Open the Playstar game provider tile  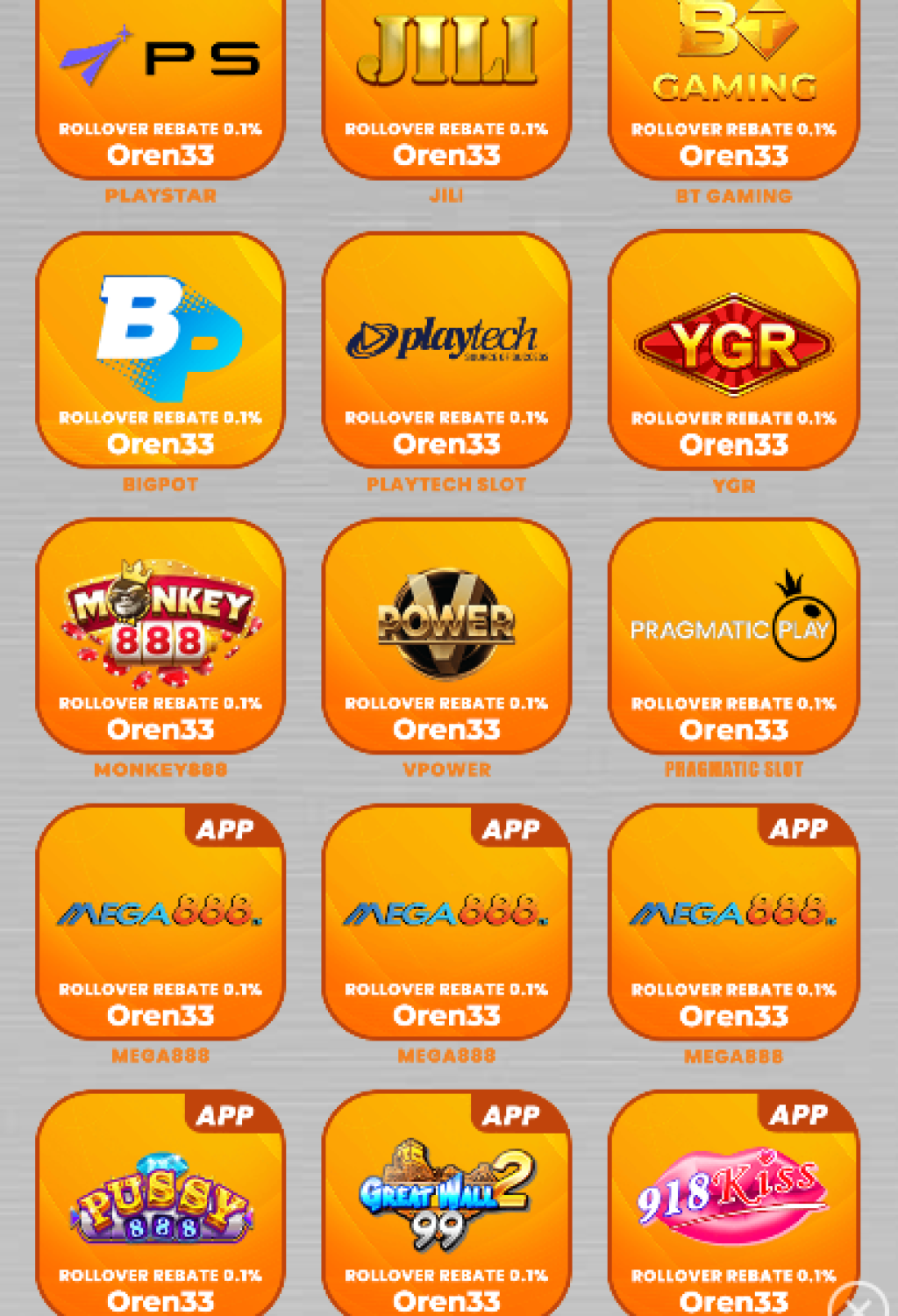(160, 88)
